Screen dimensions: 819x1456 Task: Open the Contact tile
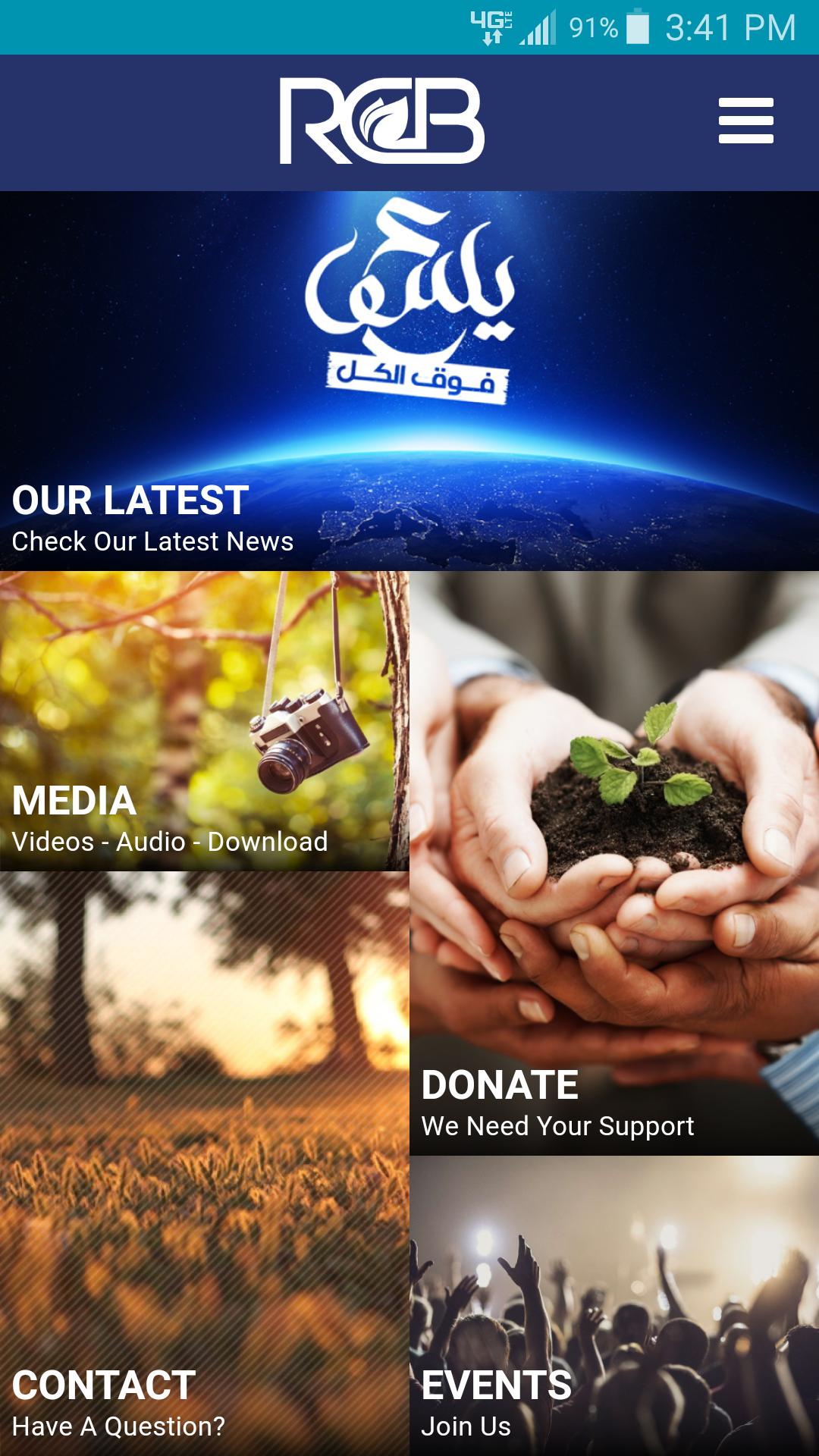click(204, 1163)
